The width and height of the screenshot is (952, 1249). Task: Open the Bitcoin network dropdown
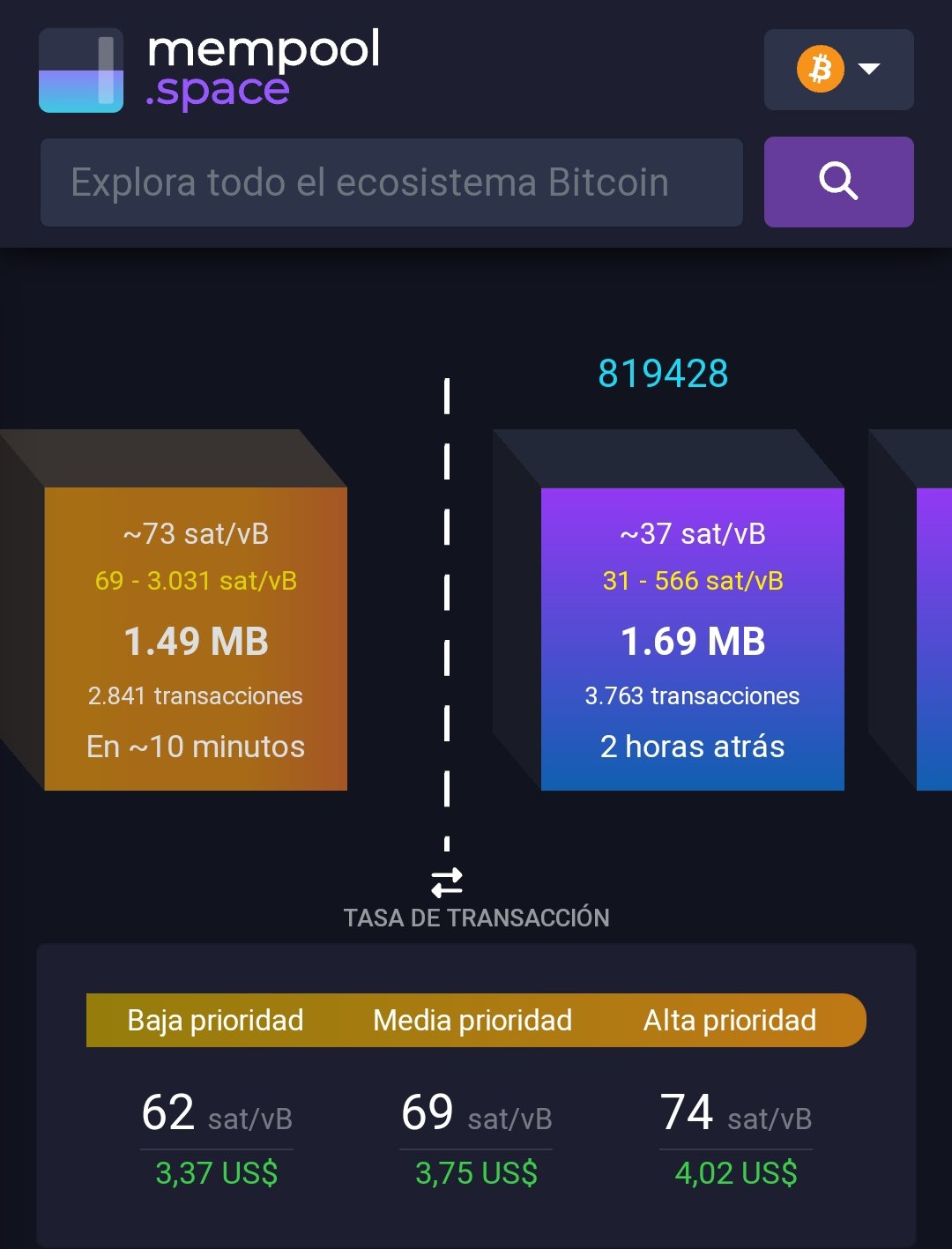(838, 70)
